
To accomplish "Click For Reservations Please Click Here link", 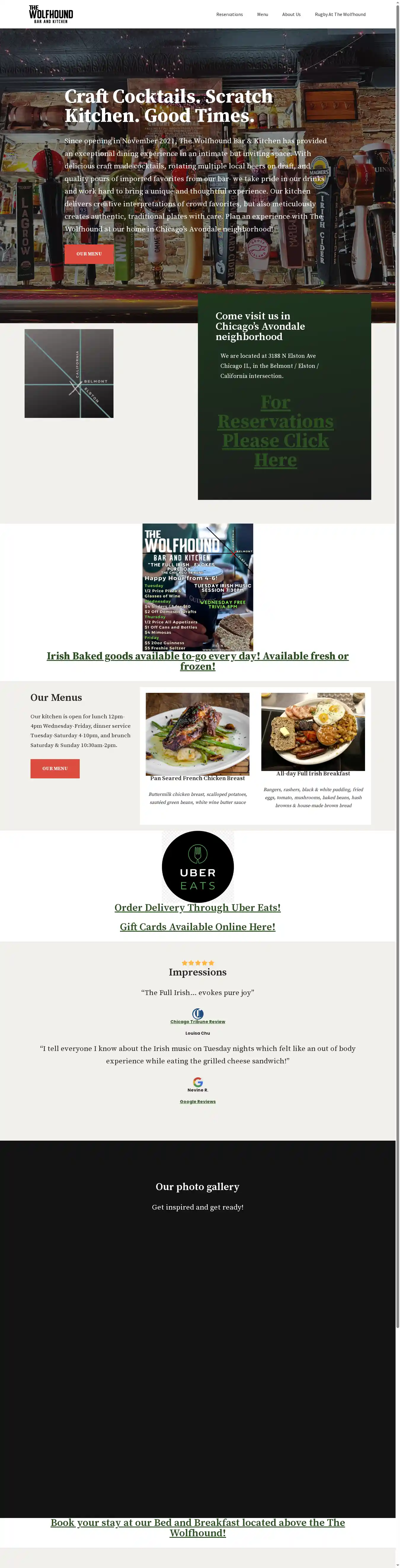I will coord(275,431).
